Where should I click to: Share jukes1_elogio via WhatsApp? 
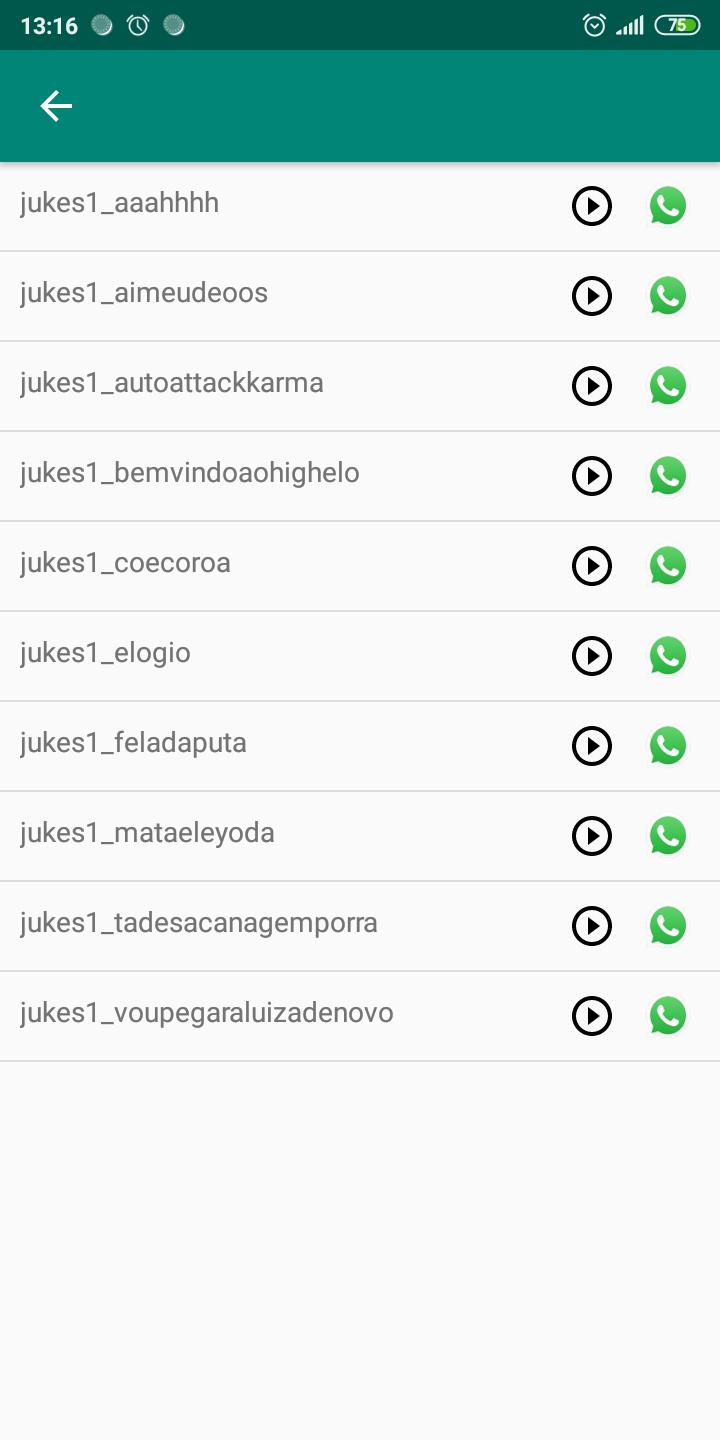[x=668, y=656]
